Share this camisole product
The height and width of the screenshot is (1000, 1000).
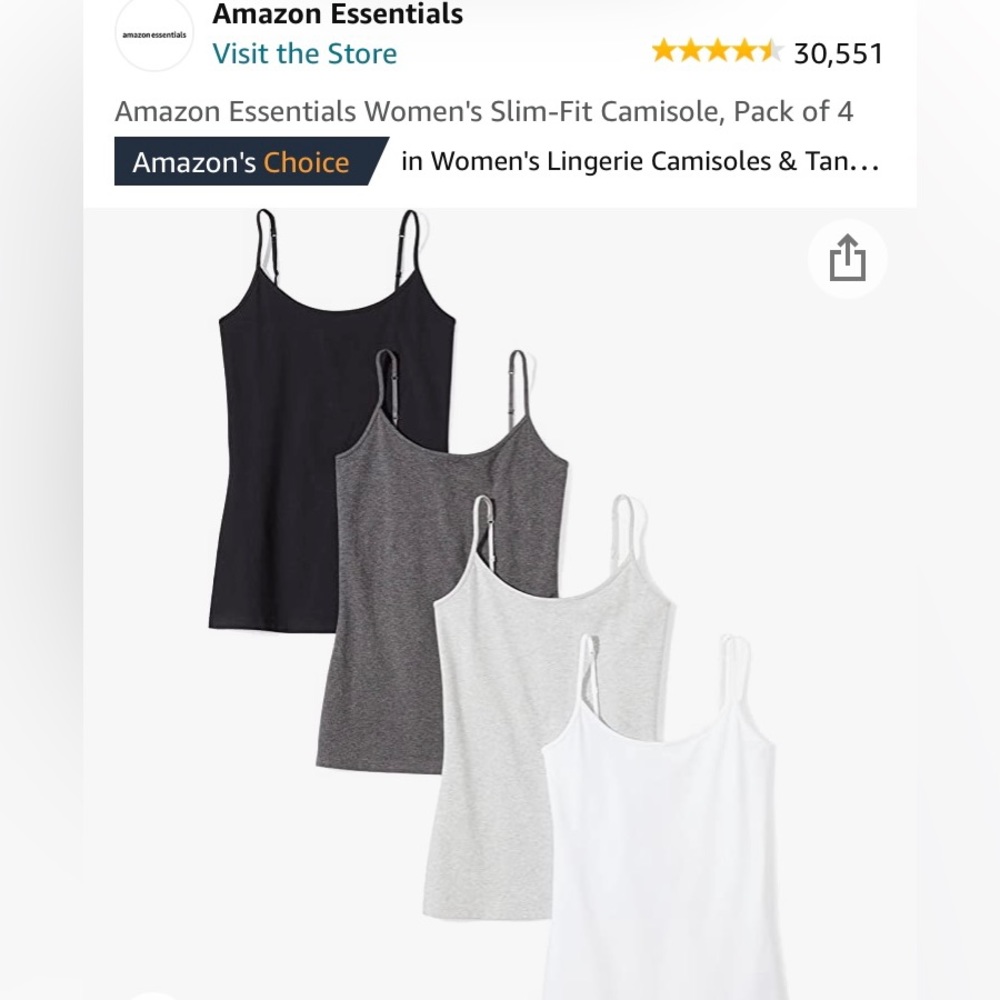[847, 258]
